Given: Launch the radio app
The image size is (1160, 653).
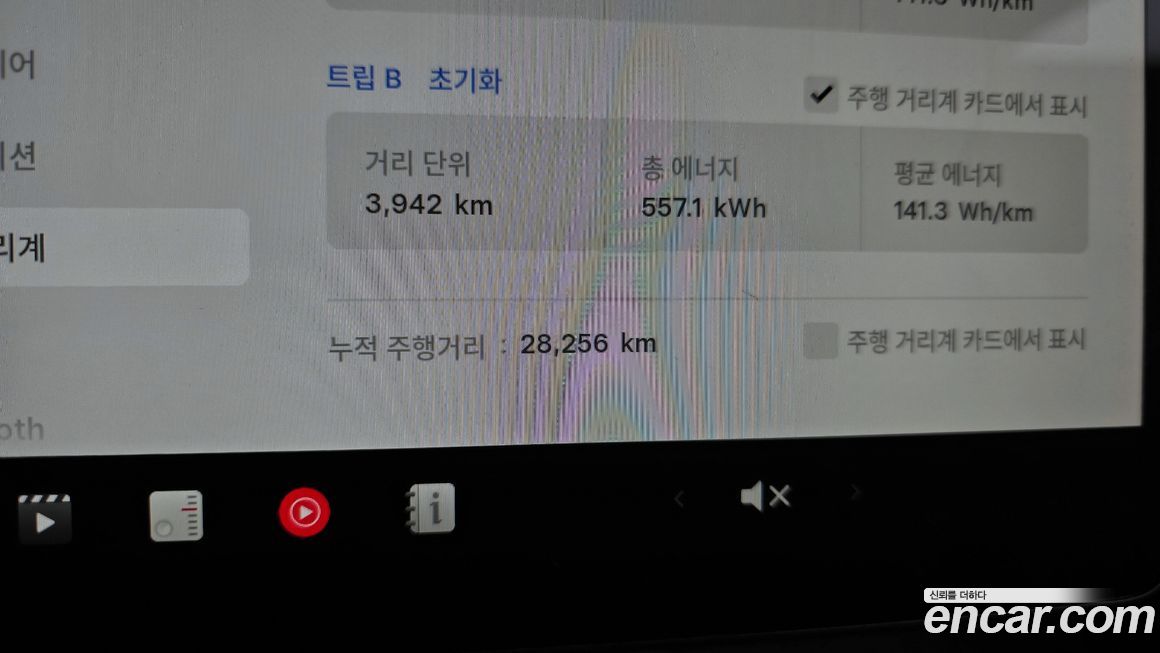Looking at the screenshot, I should point(176,516).
